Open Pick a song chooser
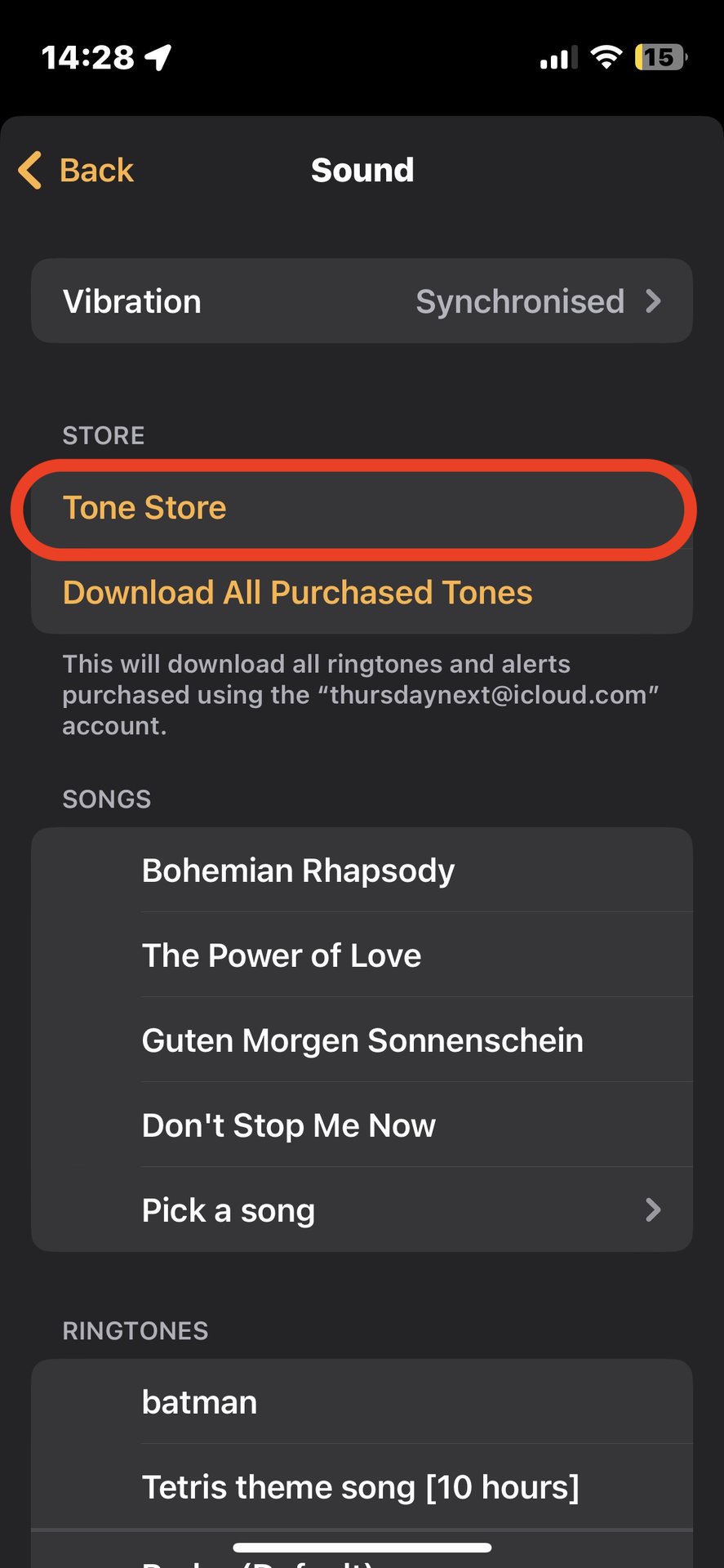Viewport: 724px width, 1568px height. (x=362, y=1210)
